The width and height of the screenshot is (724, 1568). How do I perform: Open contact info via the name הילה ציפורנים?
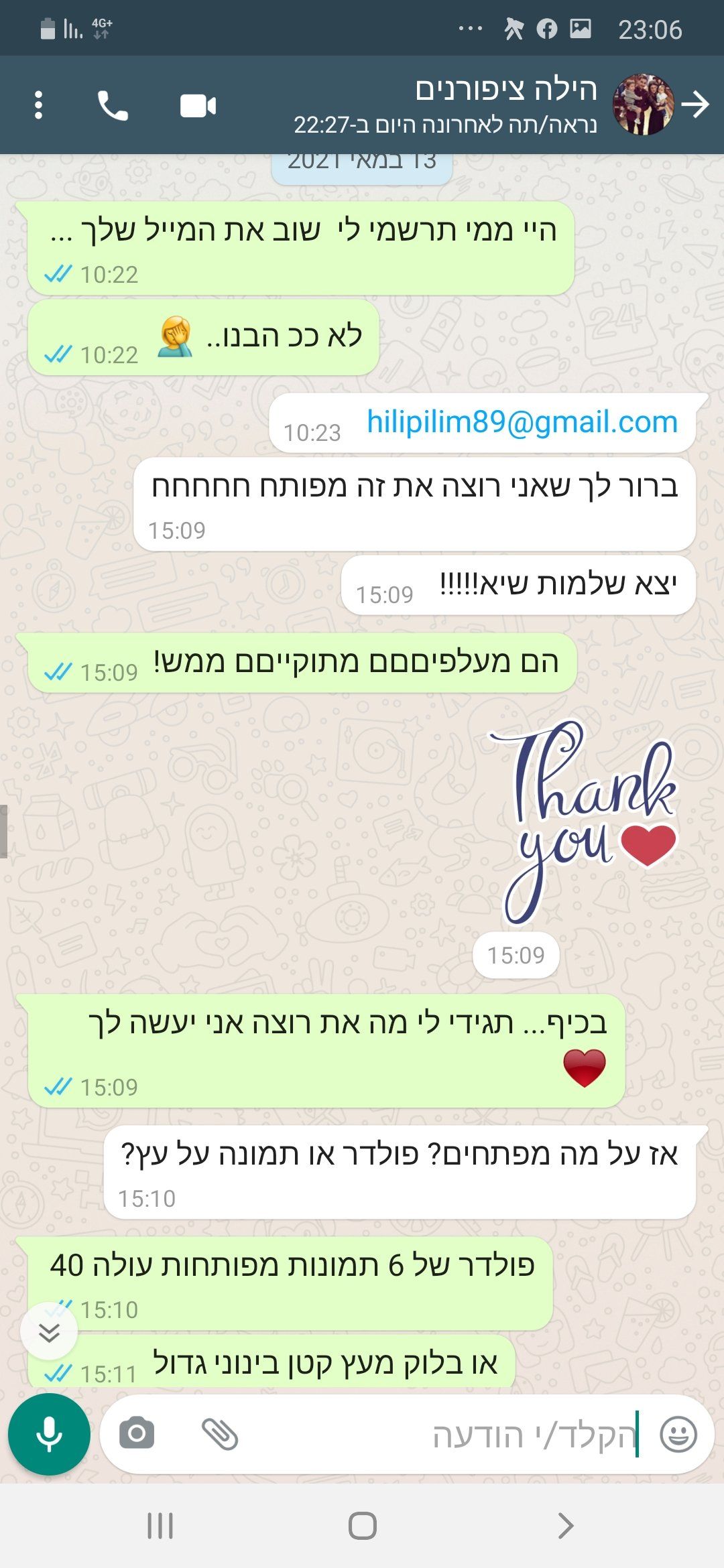point(505,90)
